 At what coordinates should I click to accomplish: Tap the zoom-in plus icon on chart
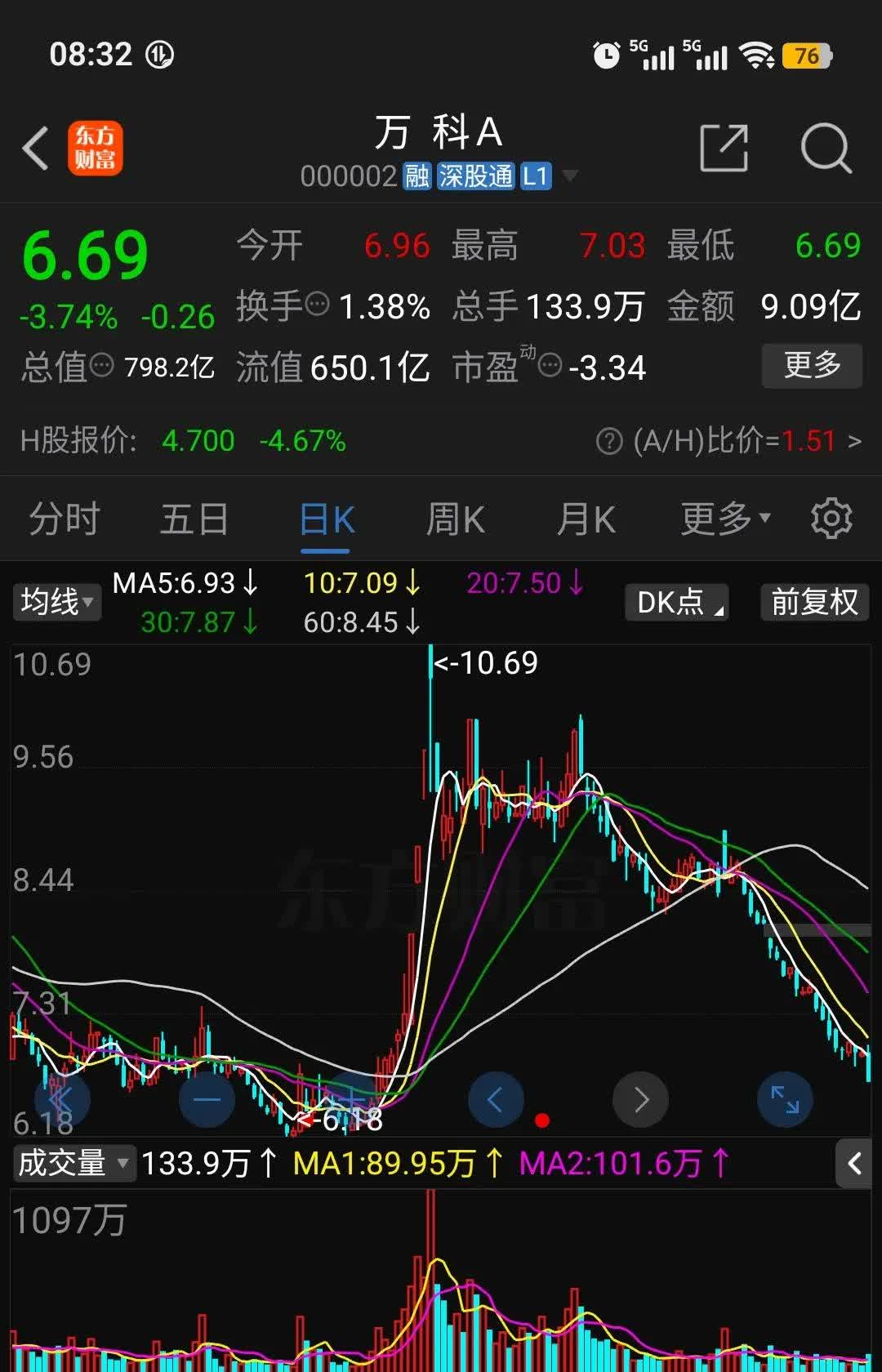(351, 1100)
